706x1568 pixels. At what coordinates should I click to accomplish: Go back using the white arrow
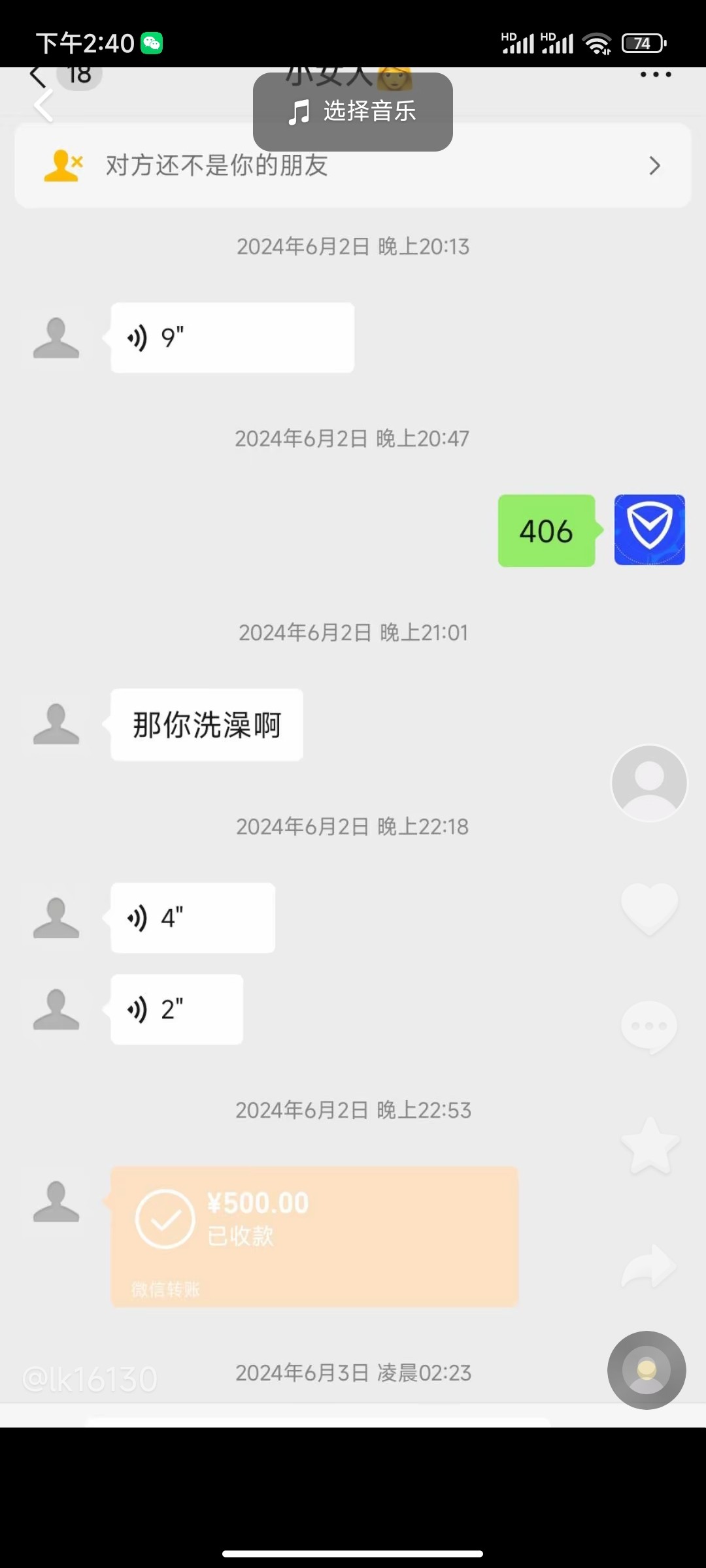pos(44,106)
